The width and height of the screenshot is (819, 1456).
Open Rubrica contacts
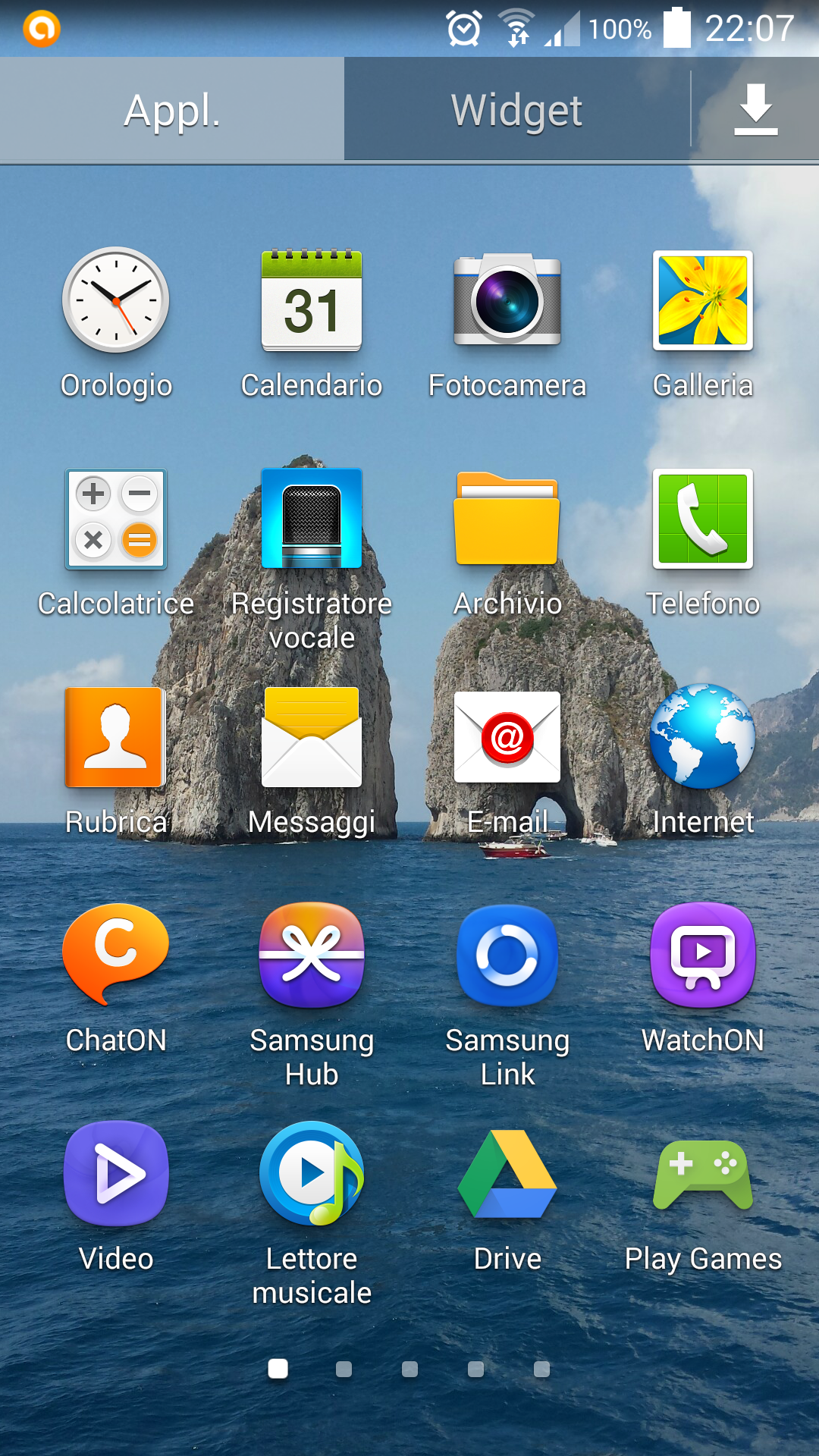click(116, 738)
